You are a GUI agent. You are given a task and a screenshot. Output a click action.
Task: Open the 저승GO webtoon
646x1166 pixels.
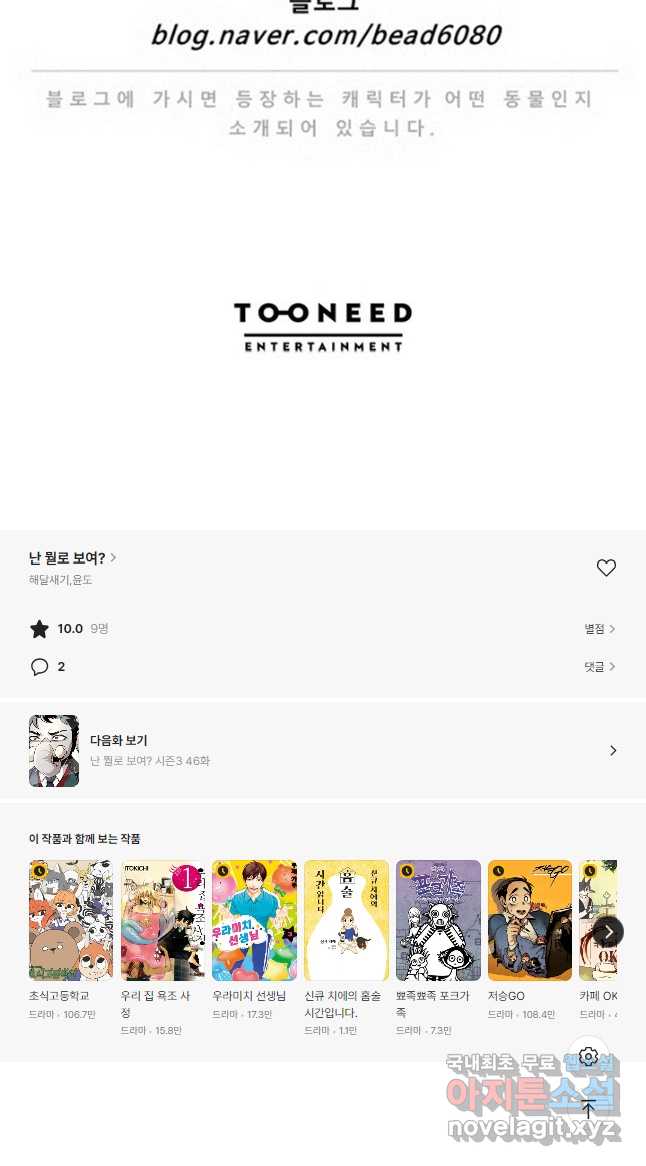[x=530, y=921]
